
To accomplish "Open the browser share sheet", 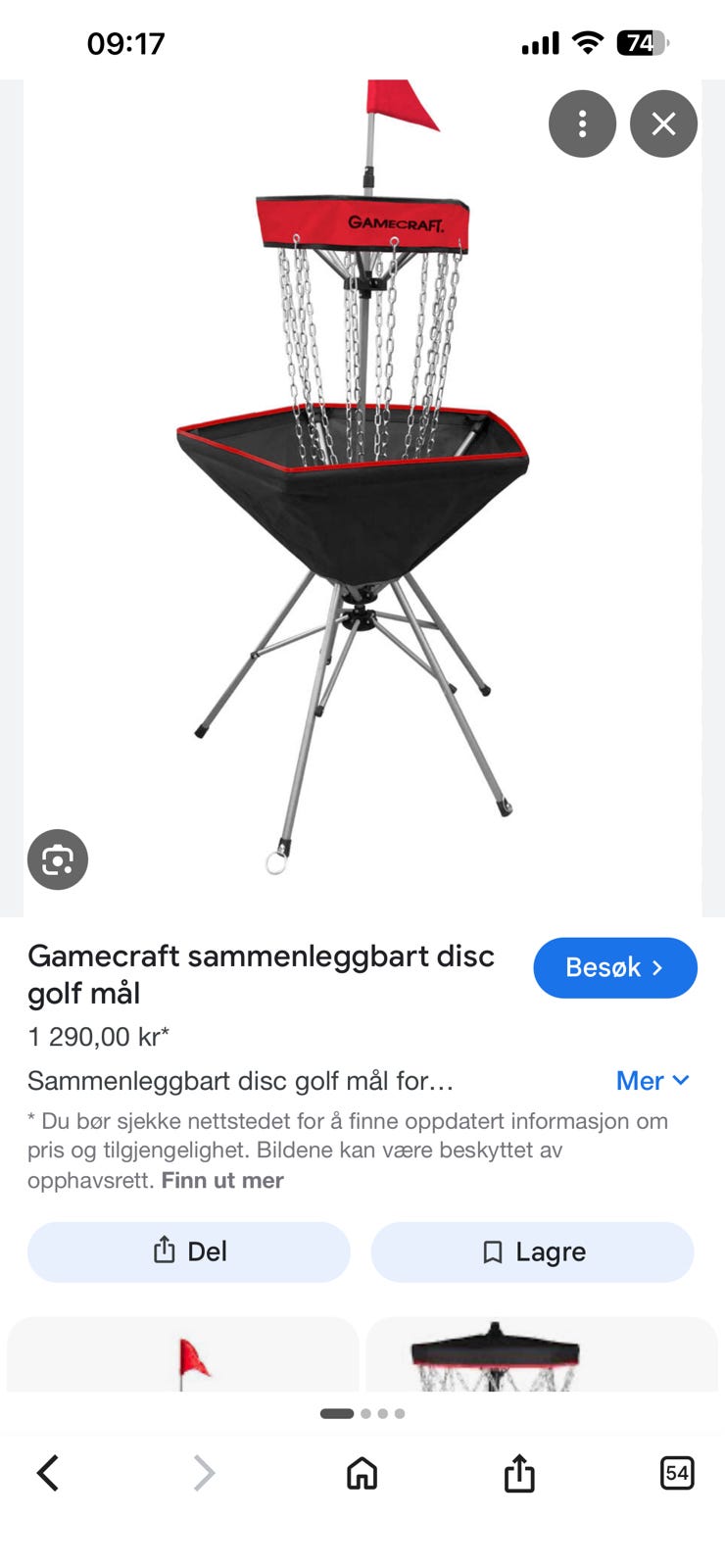I will pos(519,1472).
